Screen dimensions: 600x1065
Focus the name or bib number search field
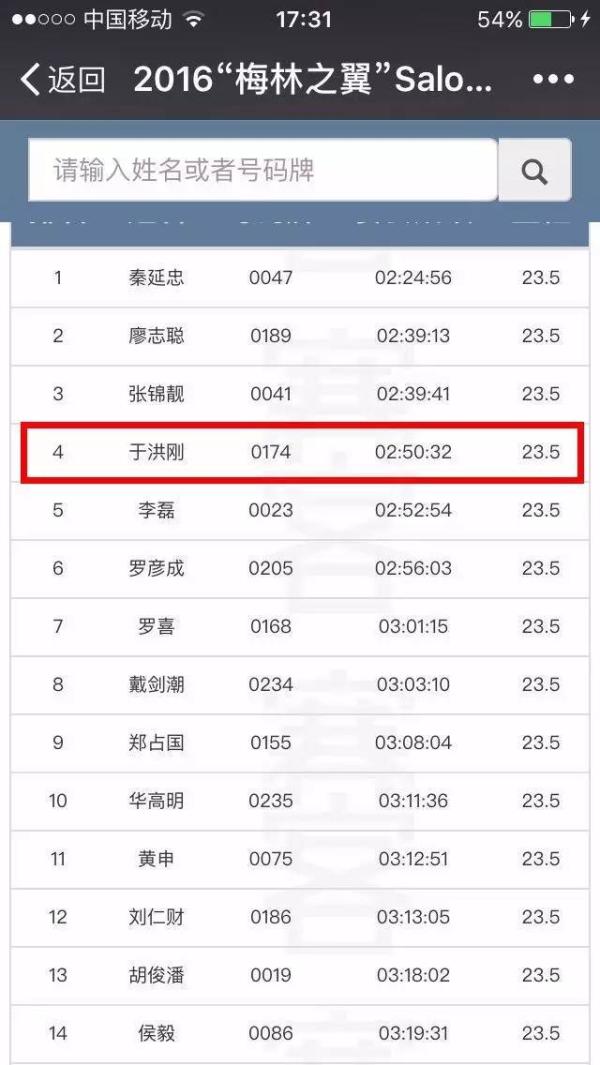click(262, 170)
